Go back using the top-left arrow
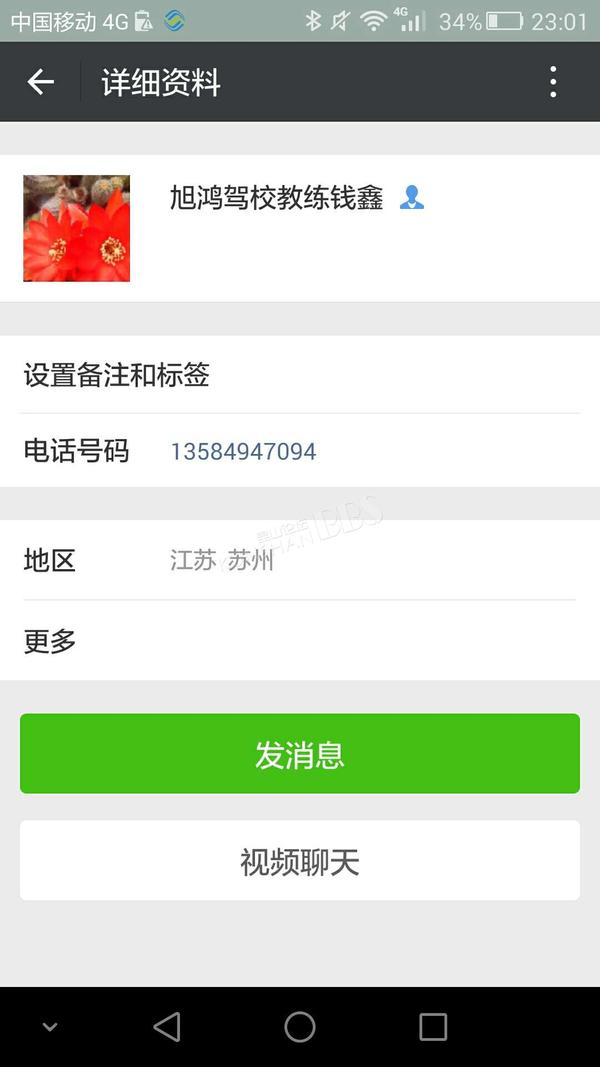The width and height of the screenshot is (600, 1067). pos(40,82)
